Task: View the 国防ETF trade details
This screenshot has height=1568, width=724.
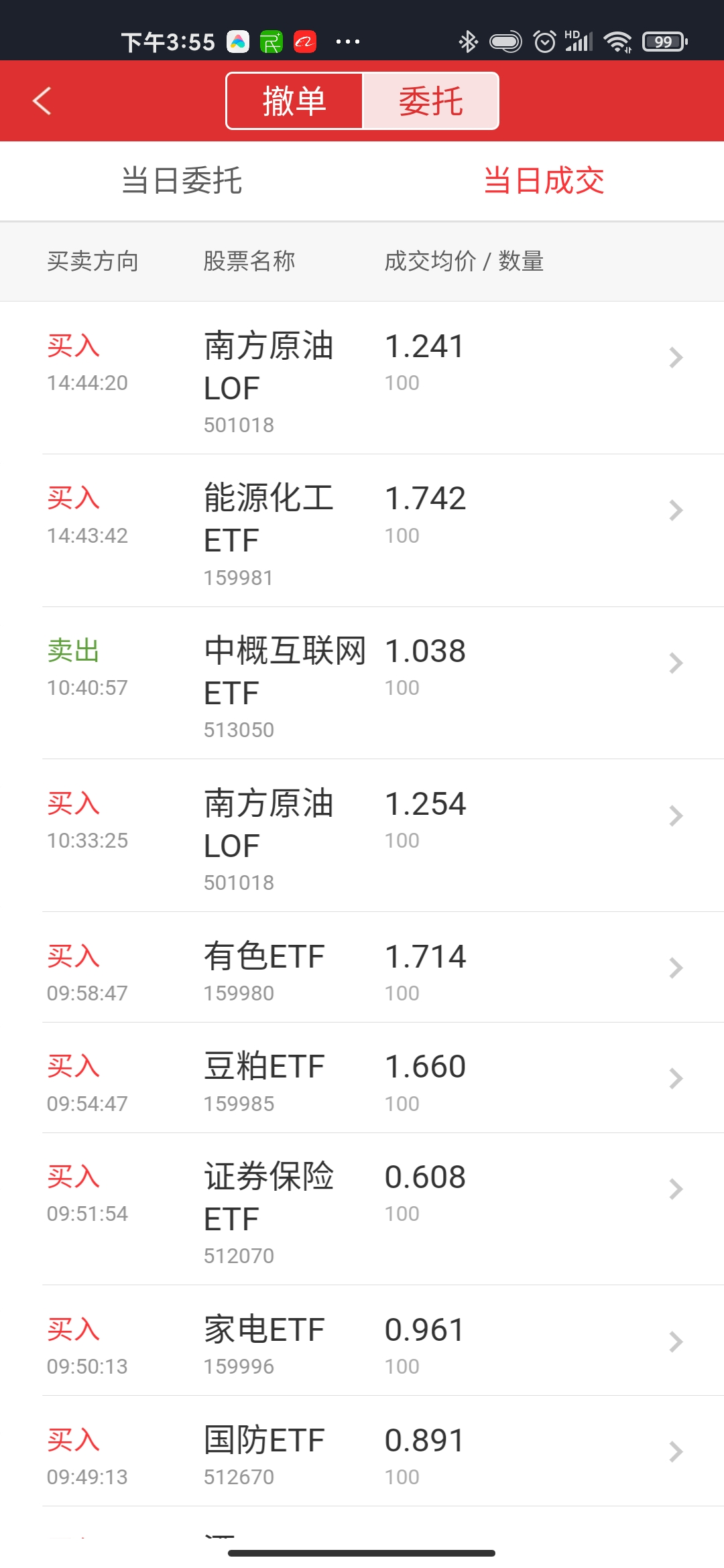Action: (x=362, y=1451)
